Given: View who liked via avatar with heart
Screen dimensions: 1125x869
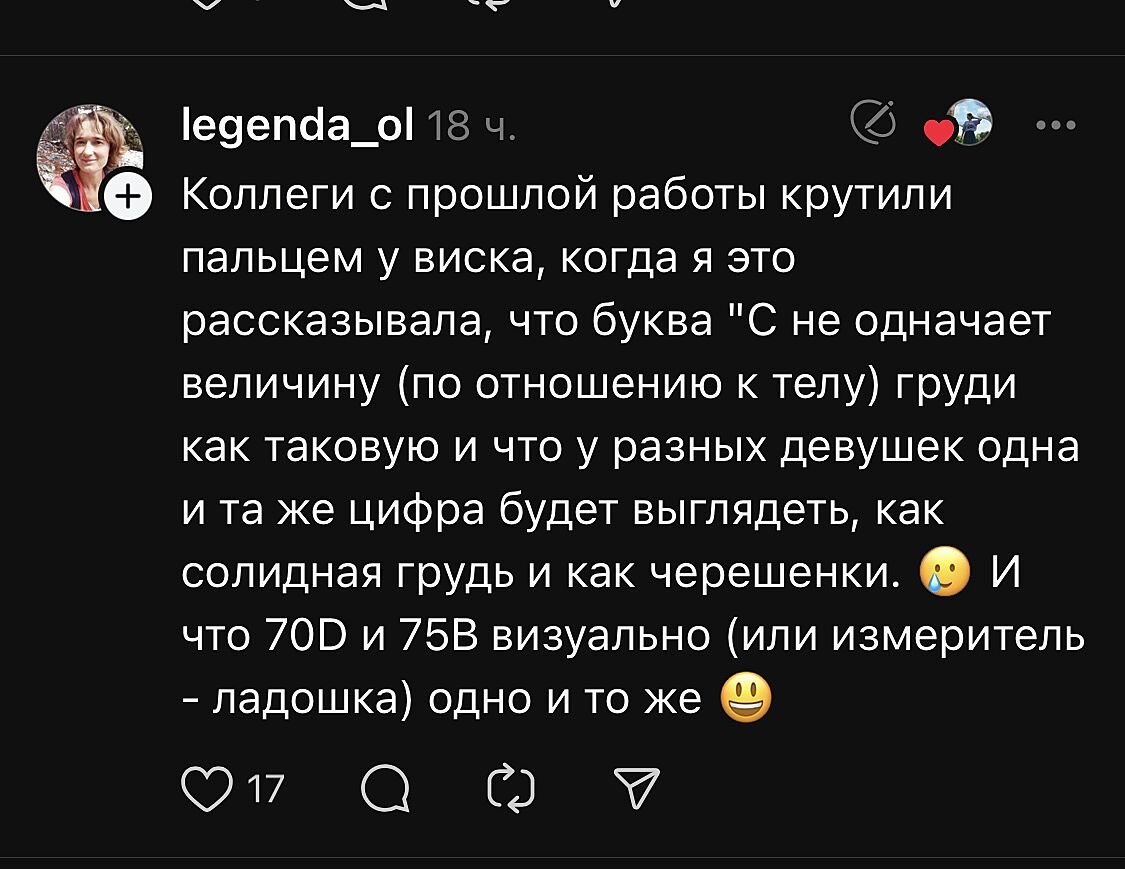Looking at the screenshot, I should pyautogui.click(x=960, y=126).
